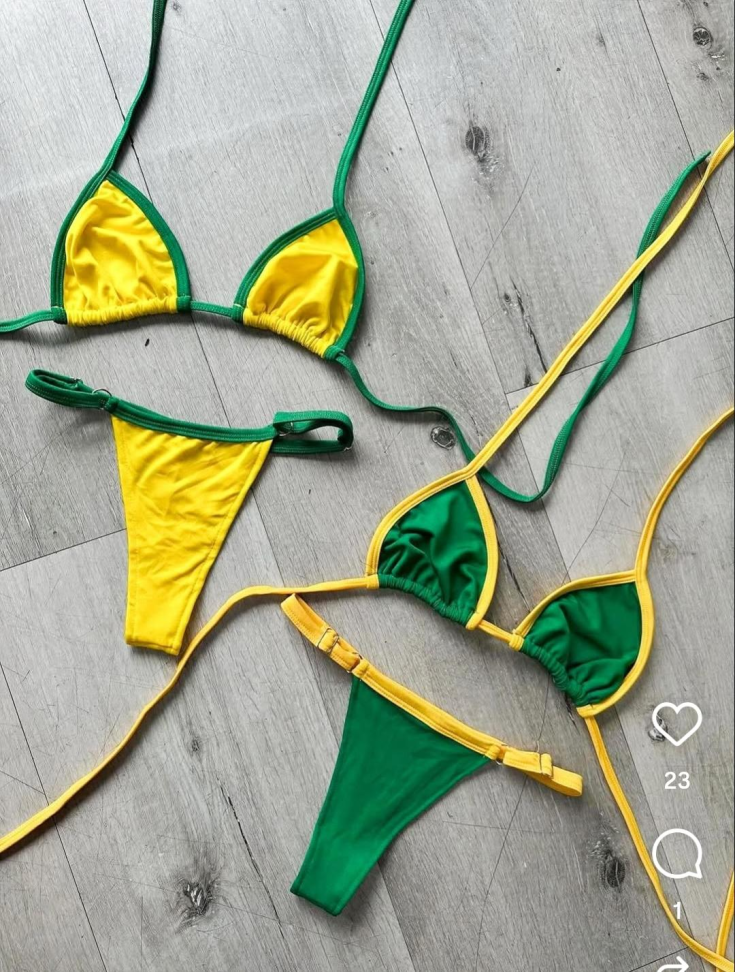Like this post with the heart icon
Image resolution: width=735 pixels, height=972 pixels.
pos(677,723)
